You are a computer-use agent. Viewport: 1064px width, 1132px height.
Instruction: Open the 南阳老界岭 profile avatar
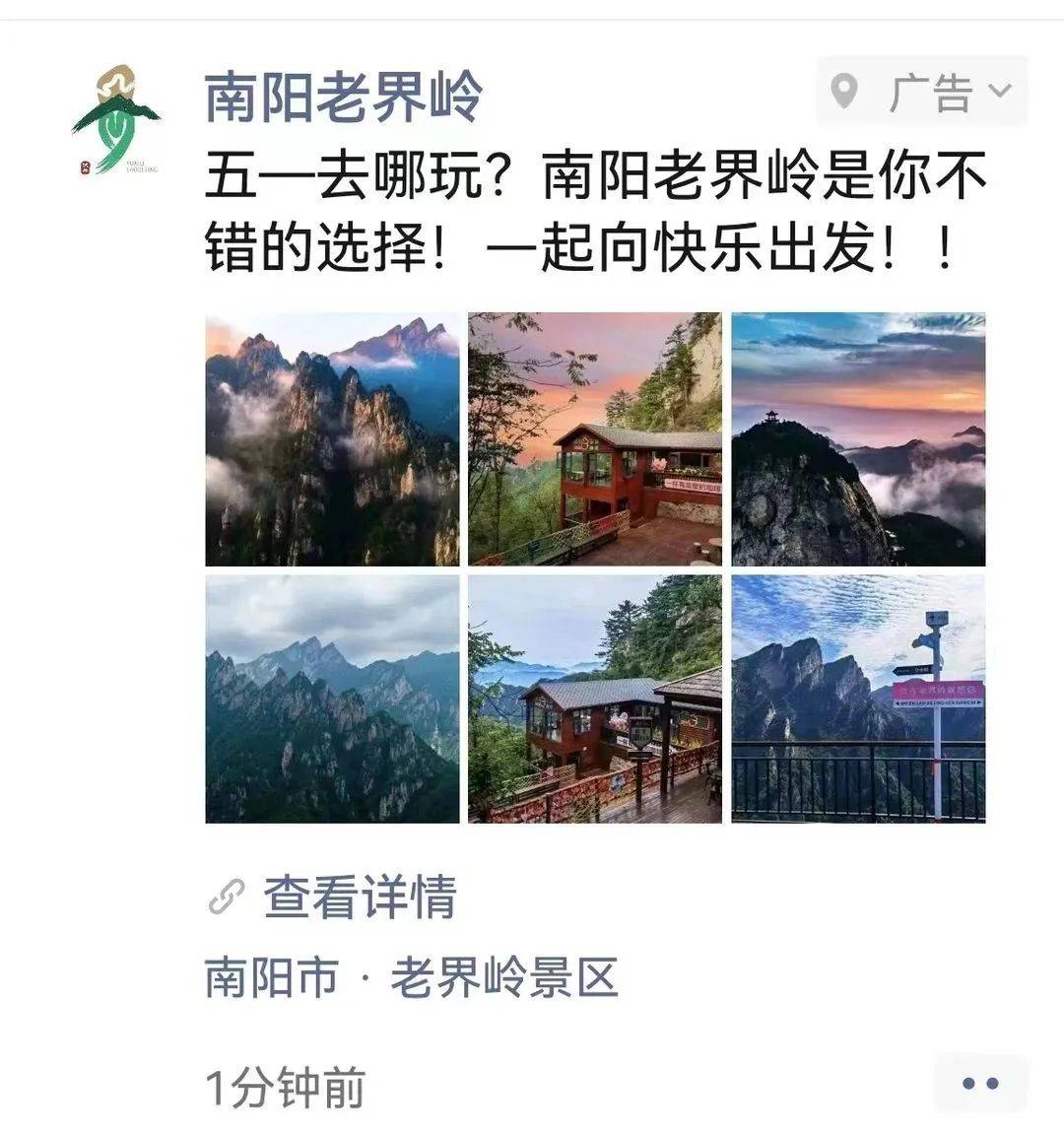coord(116,119)
